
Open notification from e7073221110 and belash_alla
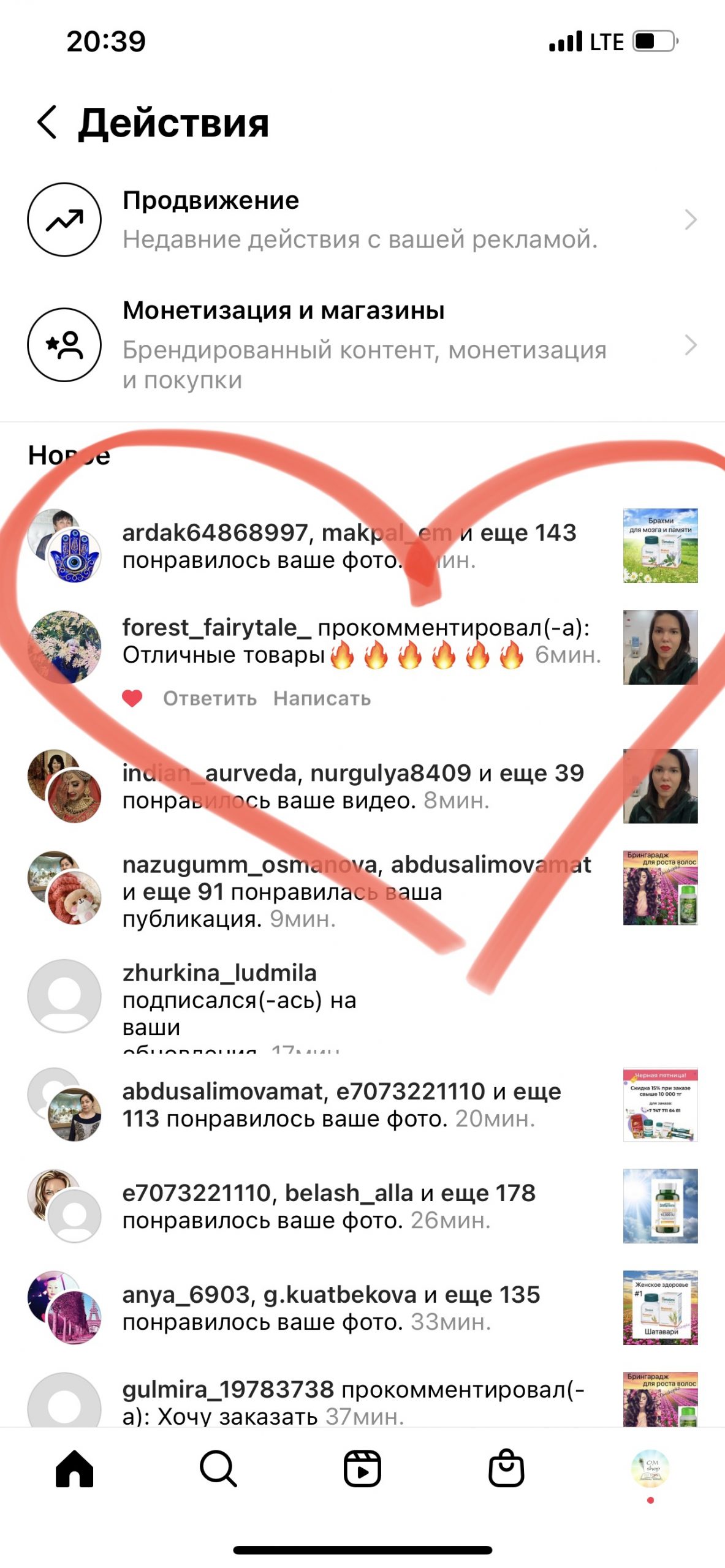pos(328,1206)
